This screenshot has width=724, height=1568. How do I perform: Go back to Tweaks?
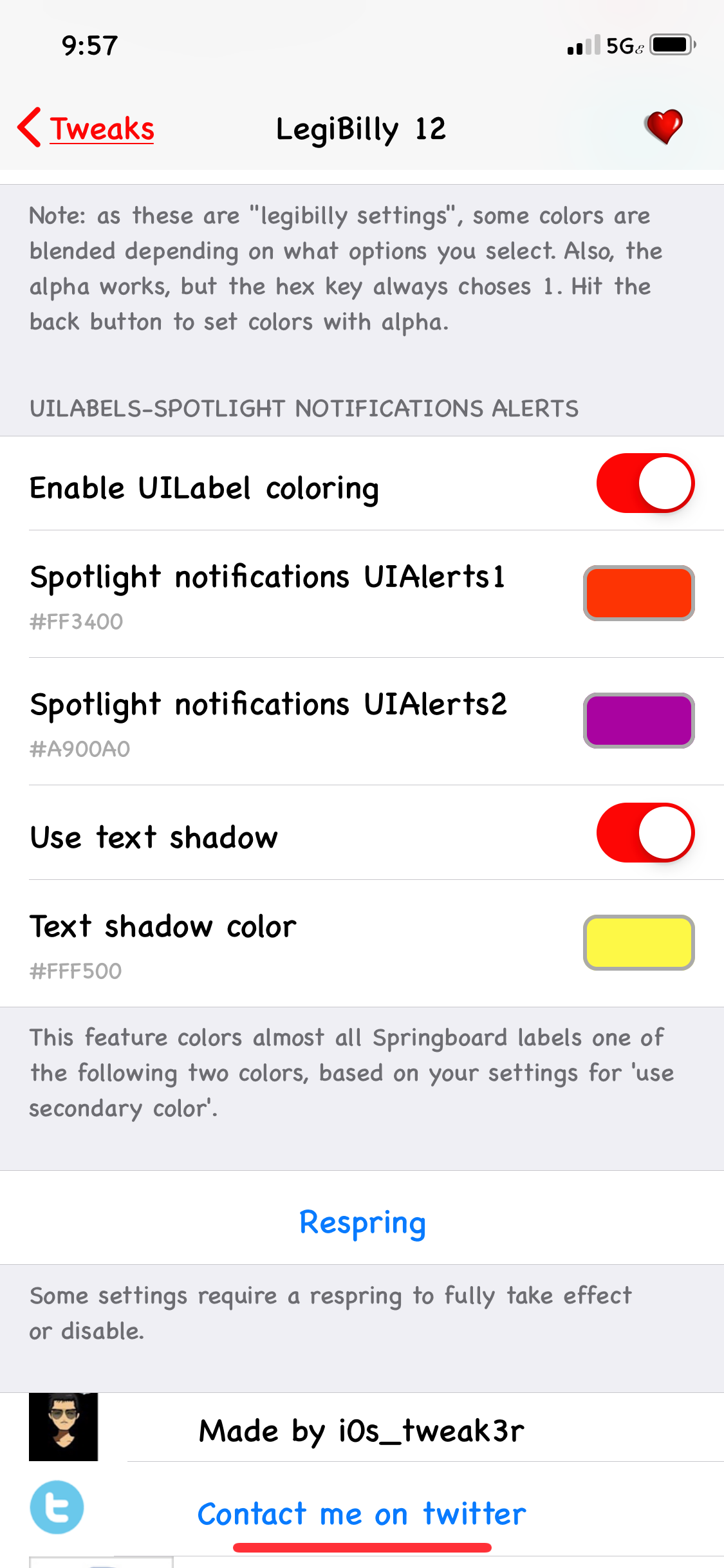click(x=86, y=128)
